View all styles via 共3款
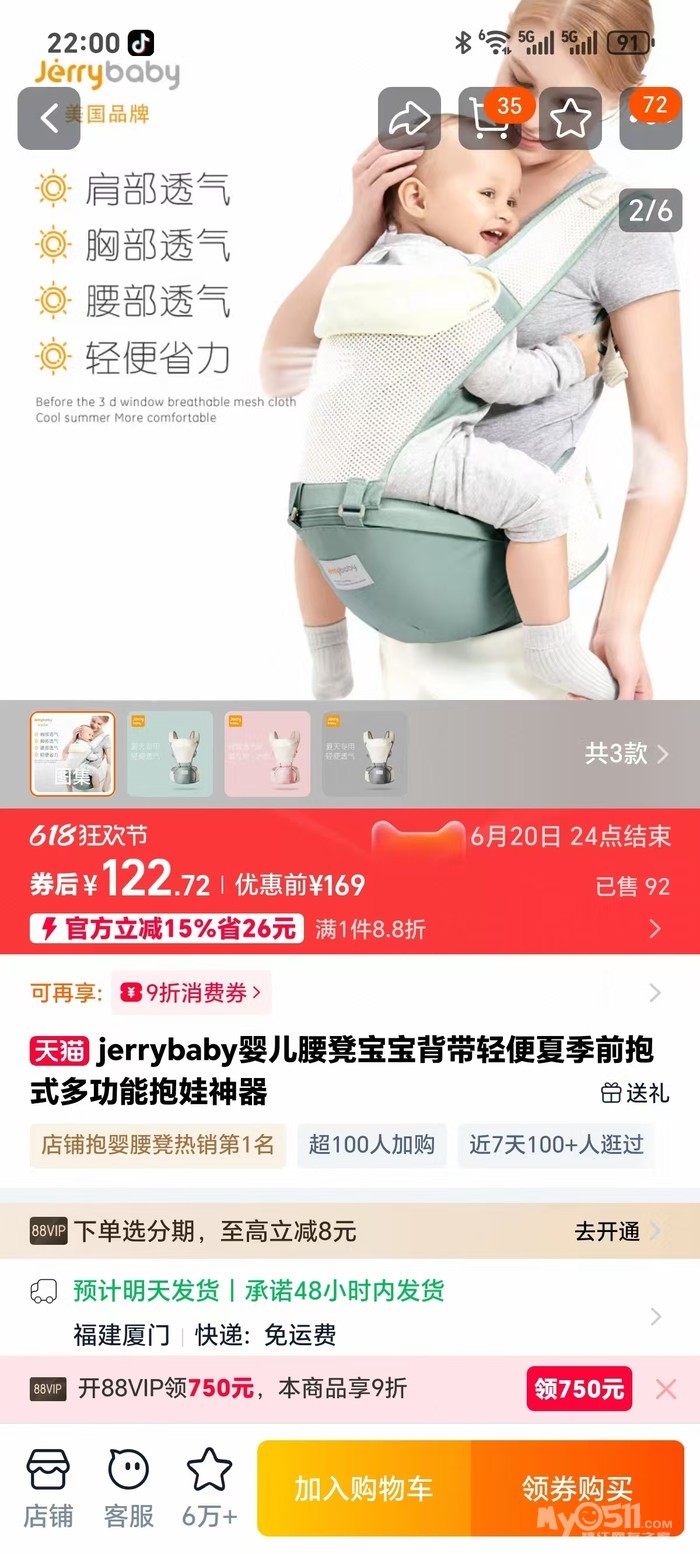This screenshot has width=700, height=1554. tap(627, 753)
